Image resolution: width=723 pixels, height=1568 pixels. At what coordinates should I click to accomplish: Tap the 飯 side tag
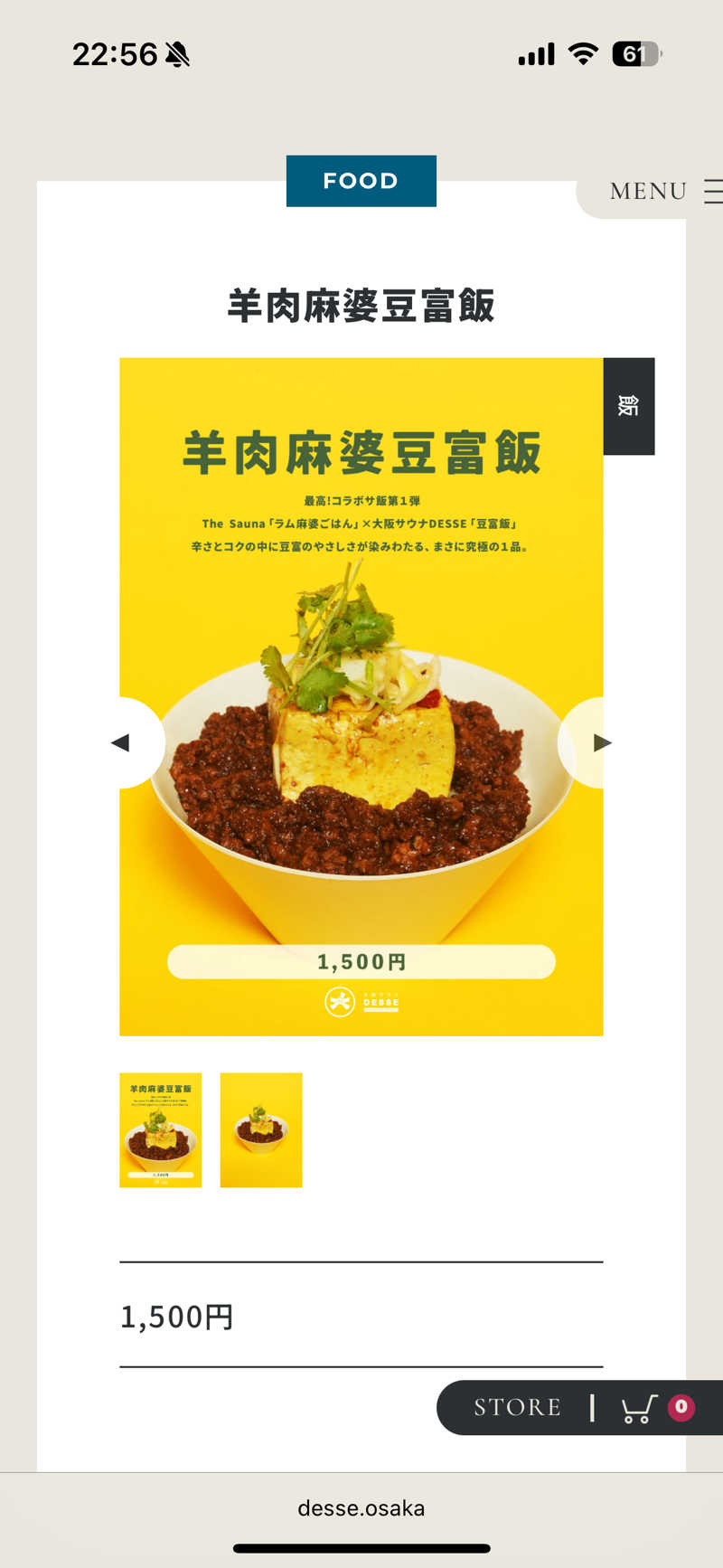click(629, 406)
